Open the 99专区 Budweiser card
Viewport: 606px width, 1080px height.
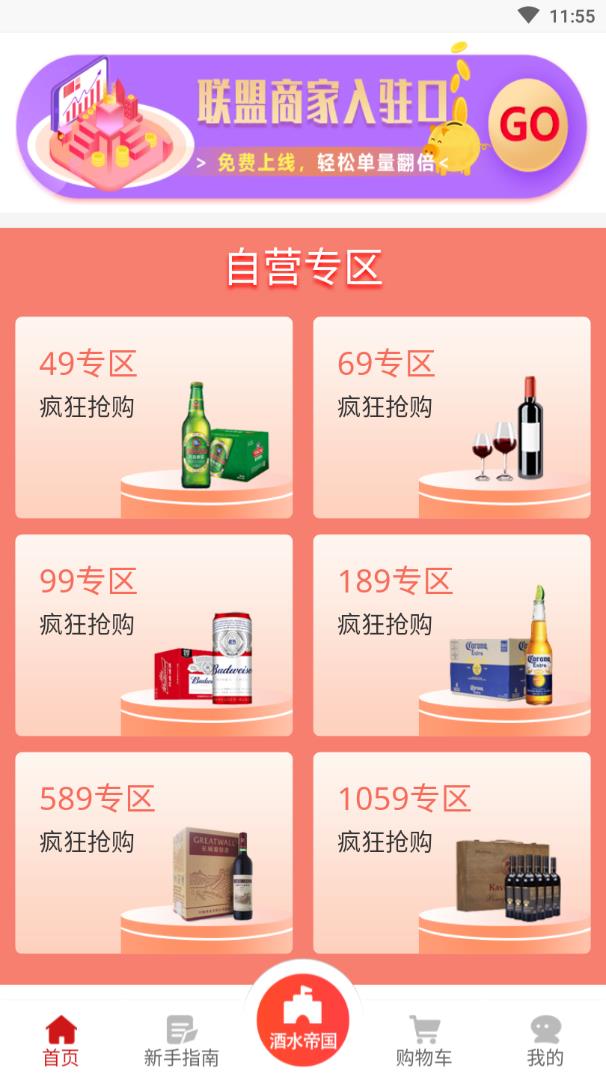pyautogui.click(x=154, y=635)
